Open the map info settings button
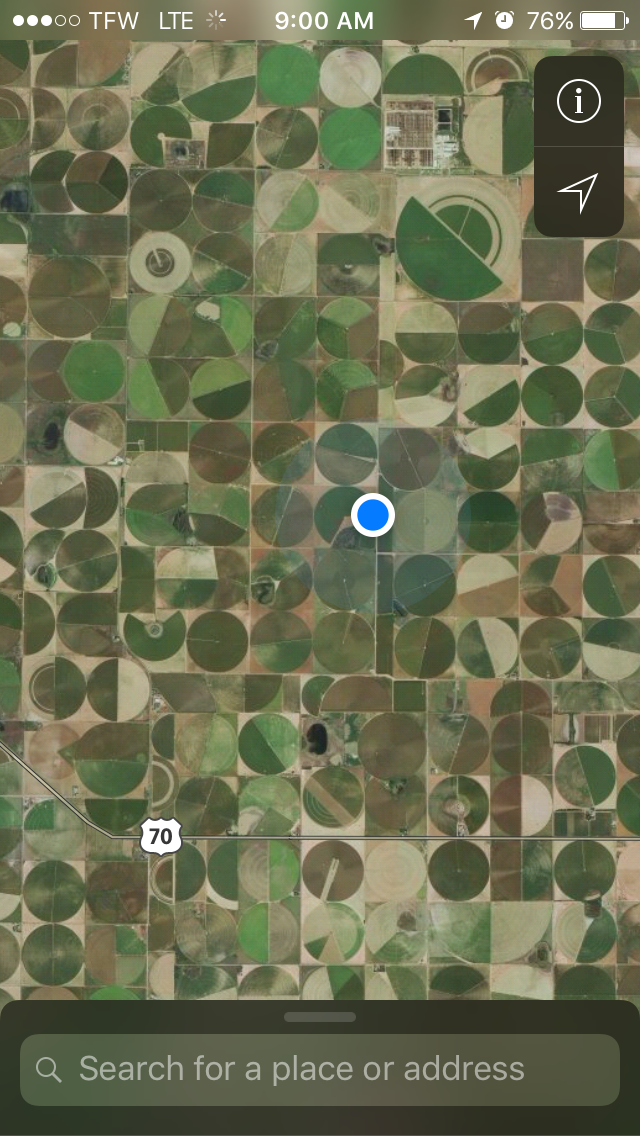The image size is (640, 1136). coord(578,101)
